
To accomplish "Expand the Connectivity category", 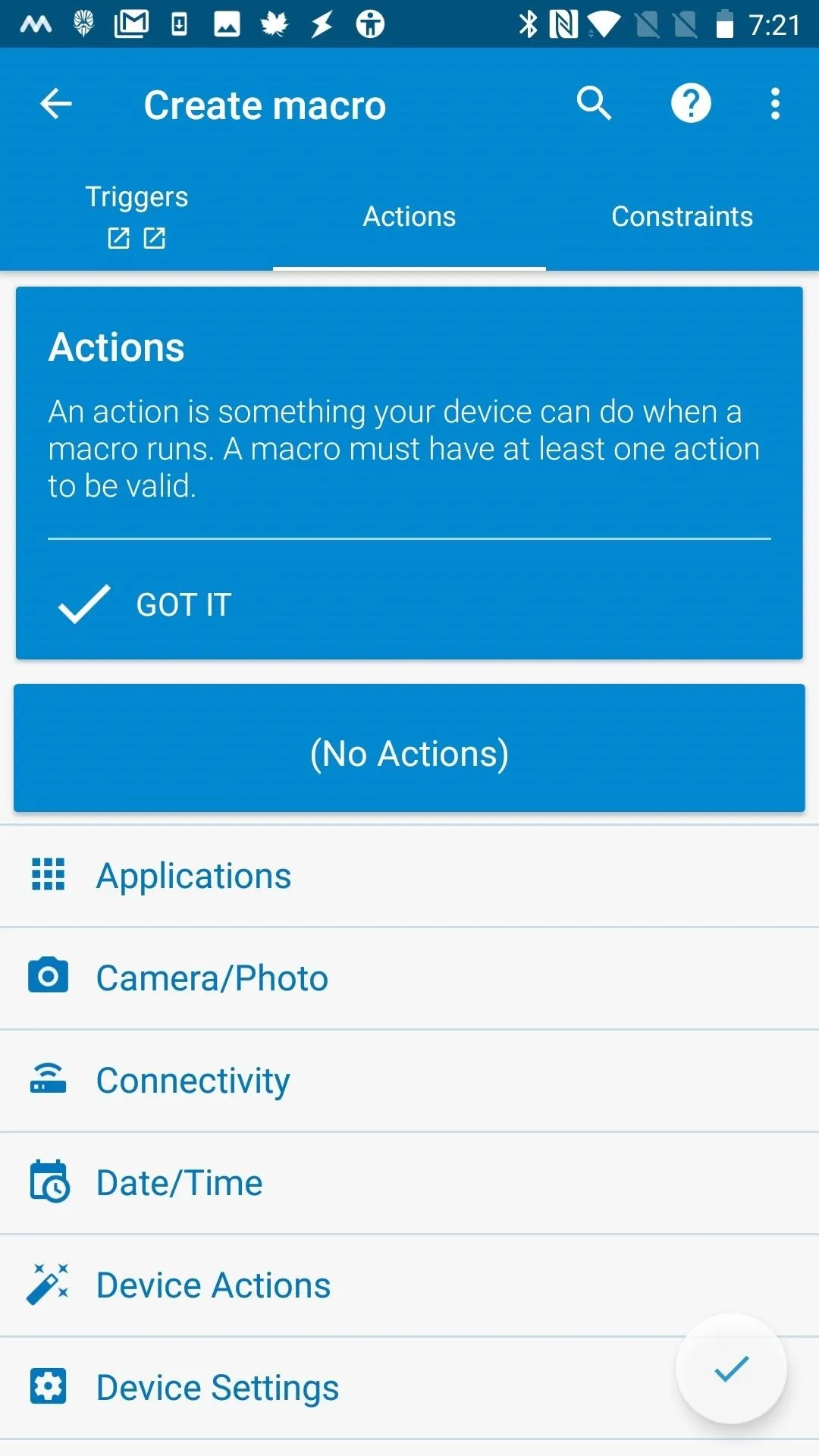I will [x=409, y=1081].
